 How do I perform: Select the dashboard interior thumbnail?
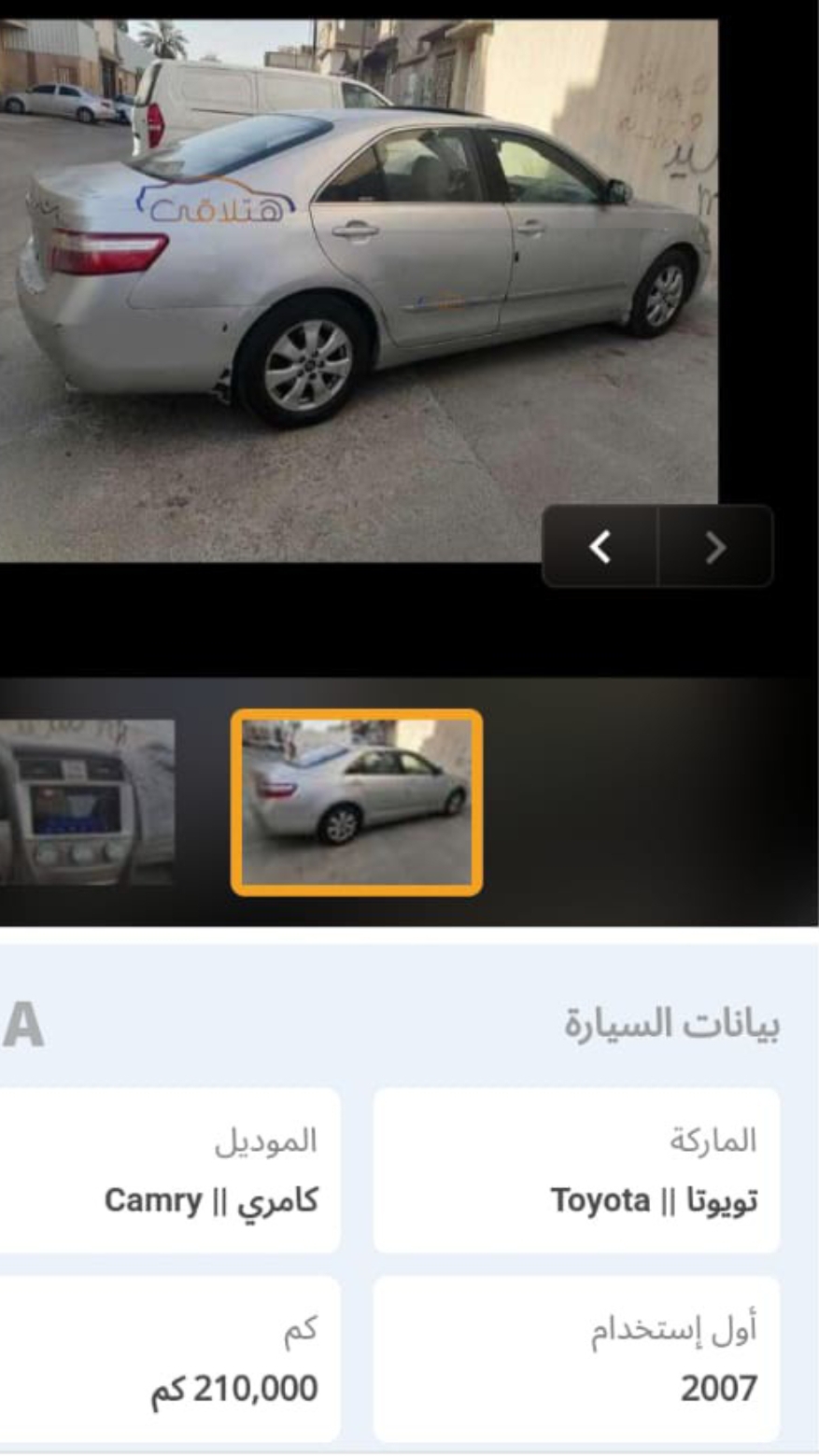[86, 802]
